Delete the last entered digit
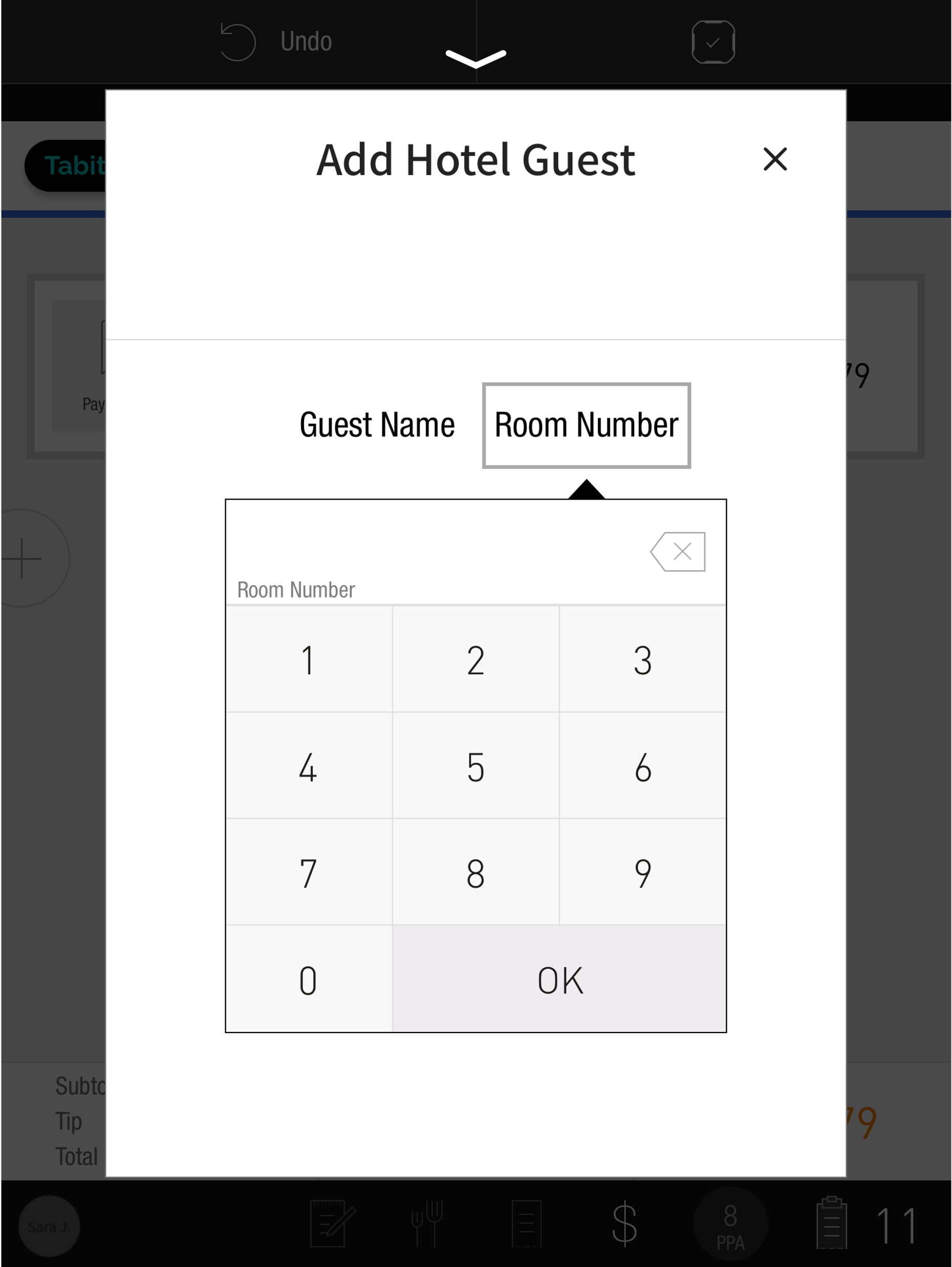Image resolution: width=952 pixels, height=1267 pixels. point(678,551)
